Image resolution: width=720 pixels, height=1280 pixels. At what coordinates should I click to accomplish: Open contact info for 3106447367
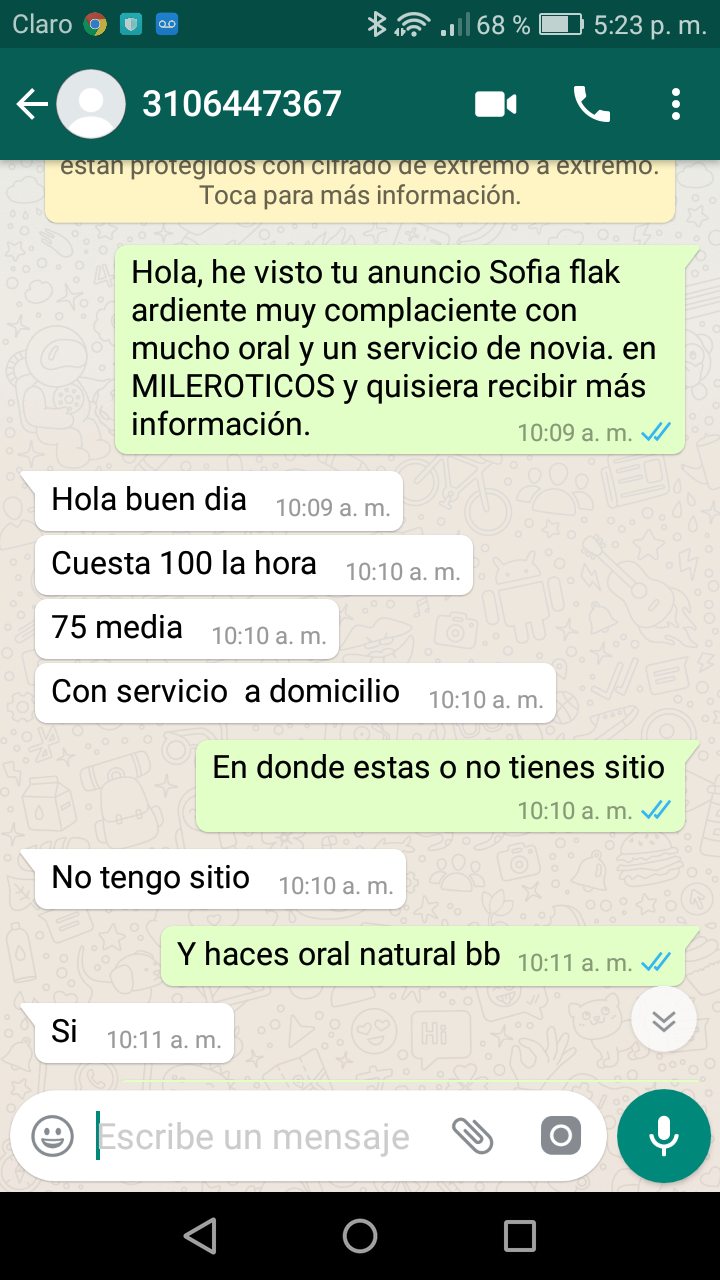242,104
